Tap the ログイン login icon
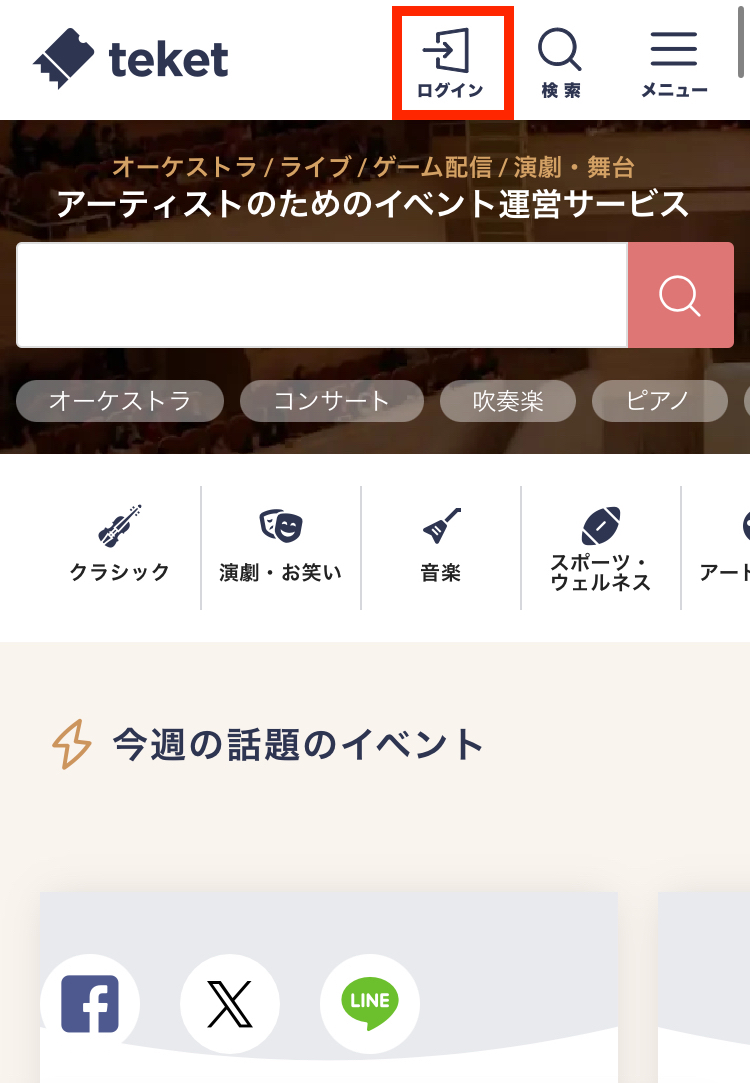 coord(452,62)
